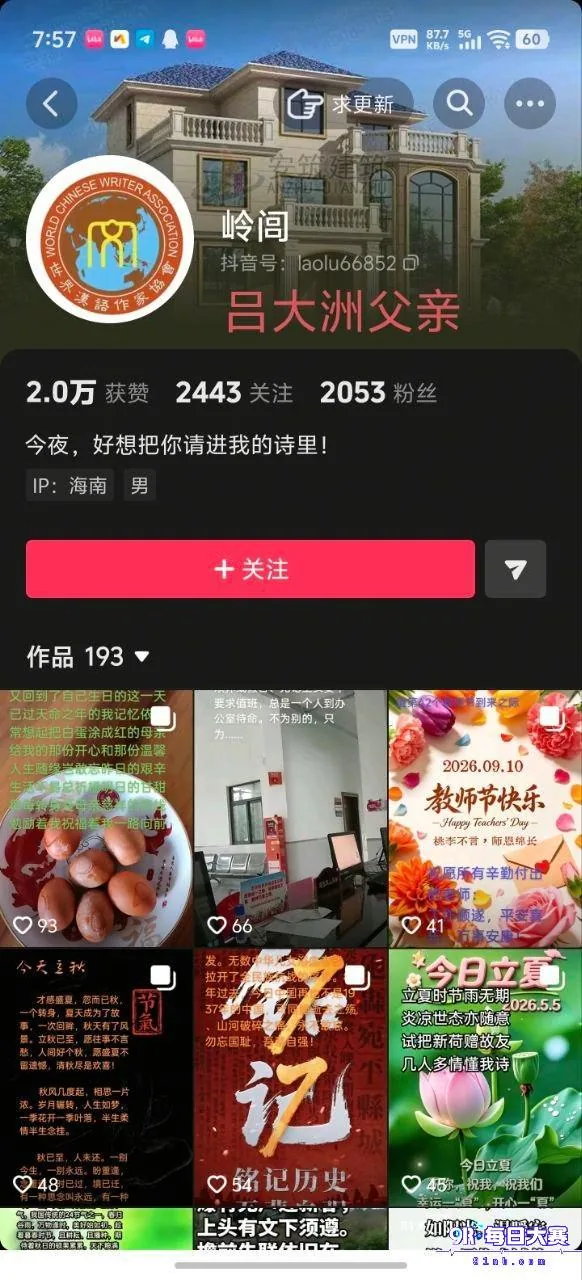Tap the arrow button beside 关注
This screenshot has width=582, height=1280.
(516, 569)
